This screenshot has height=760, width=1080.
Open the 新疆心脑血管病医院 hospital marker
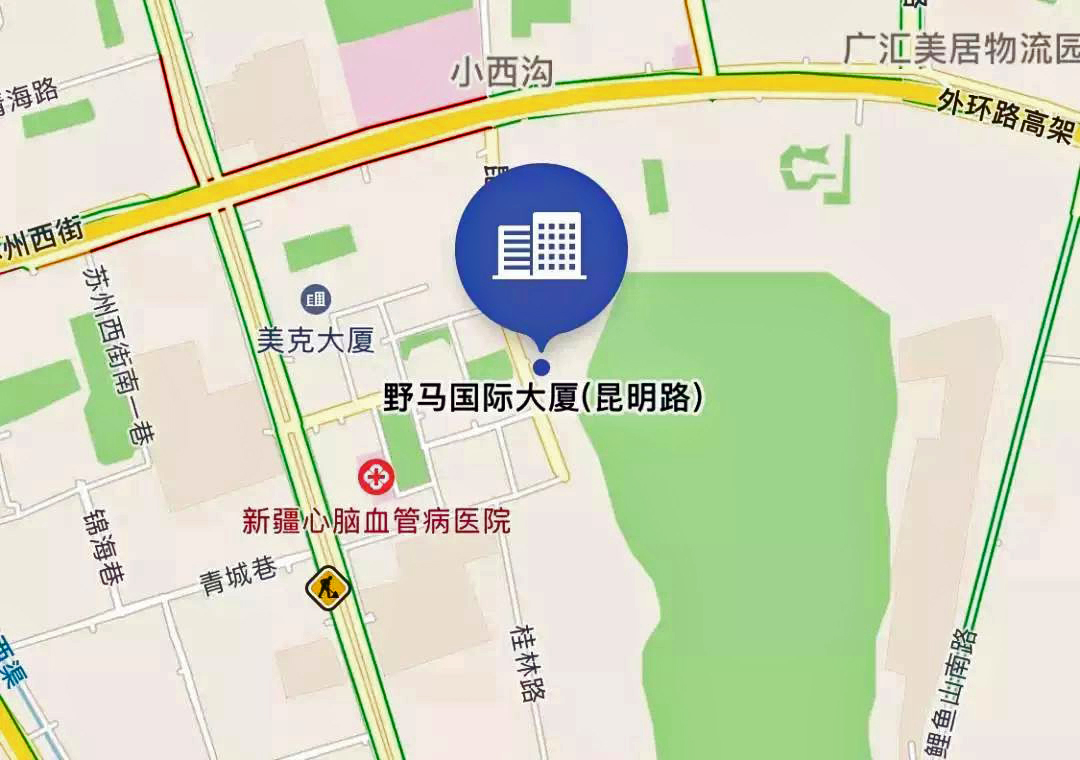(377, 477)
